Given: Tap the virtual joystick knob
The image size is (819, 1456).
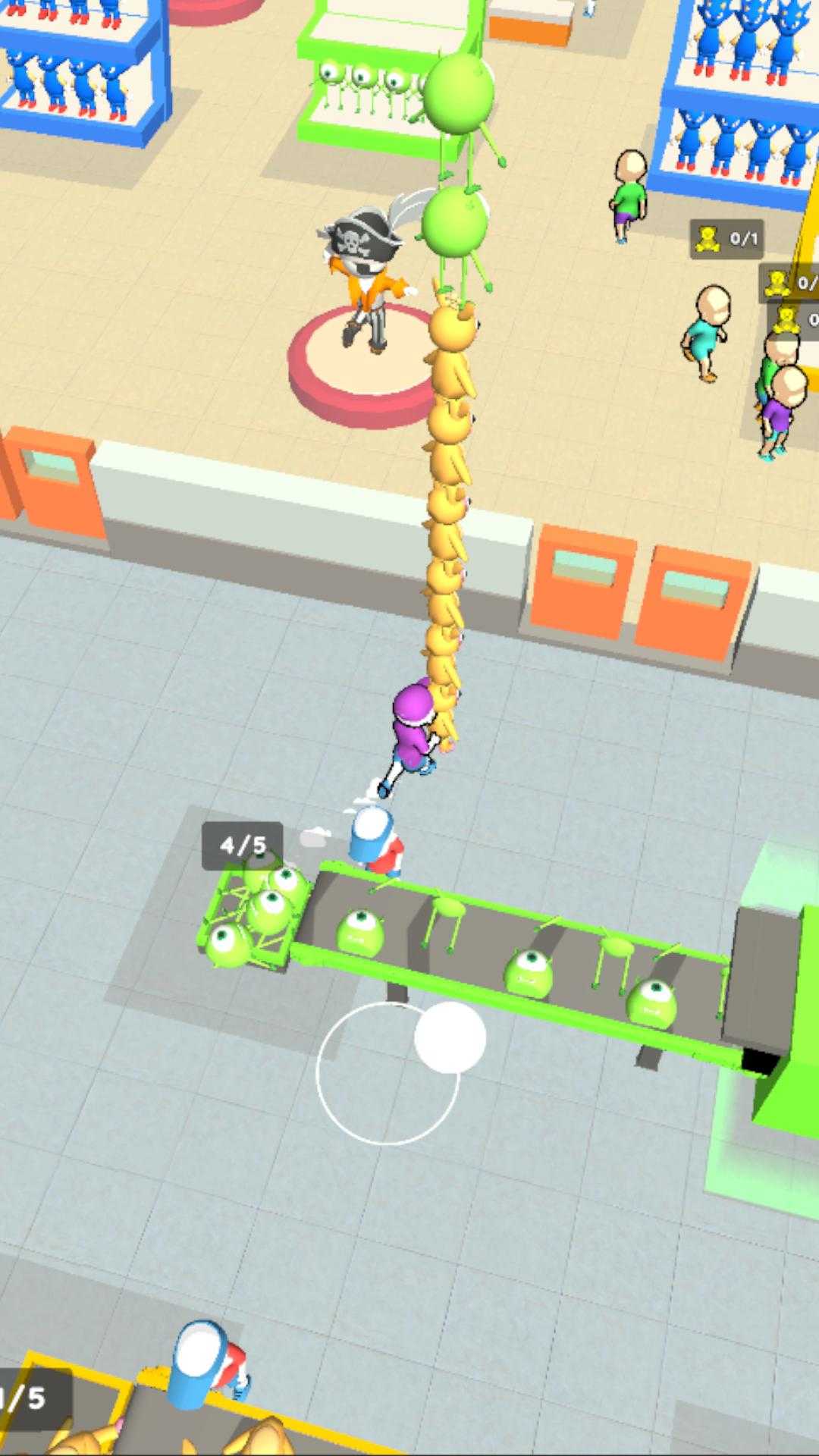Looking at the screenshot, I should (x=450, y=1037).
